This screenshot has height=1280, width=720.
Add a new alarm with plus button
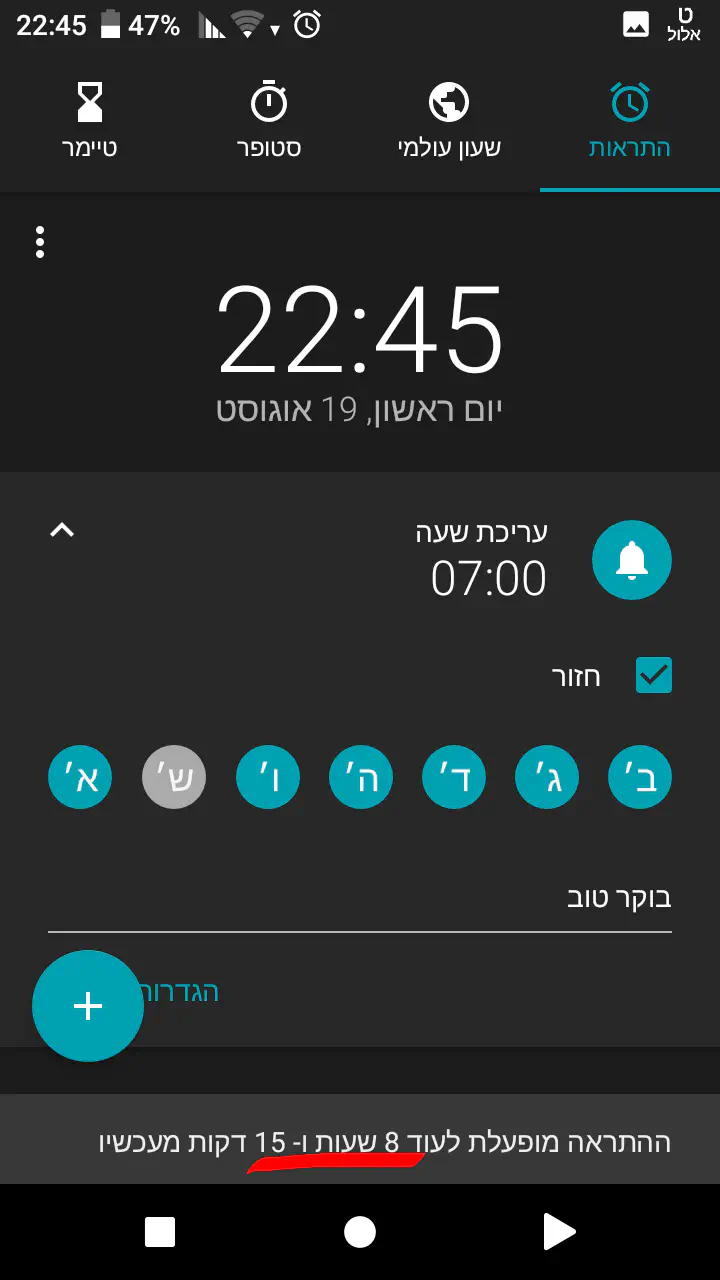click(88, 1006)
